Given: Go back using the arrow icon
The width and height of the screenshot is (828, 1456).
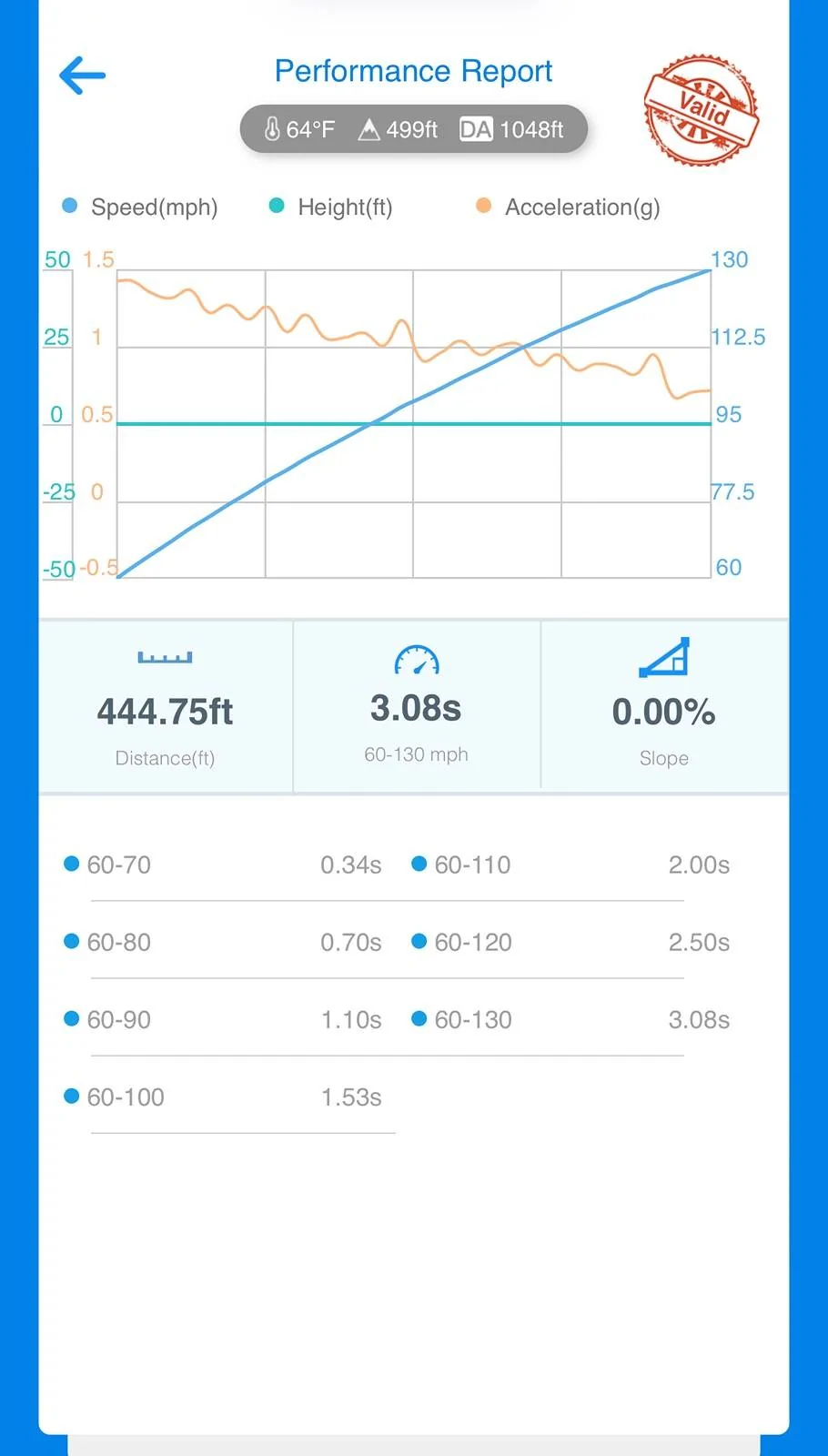Looking at the screenshot, I should tap(83, 76).
